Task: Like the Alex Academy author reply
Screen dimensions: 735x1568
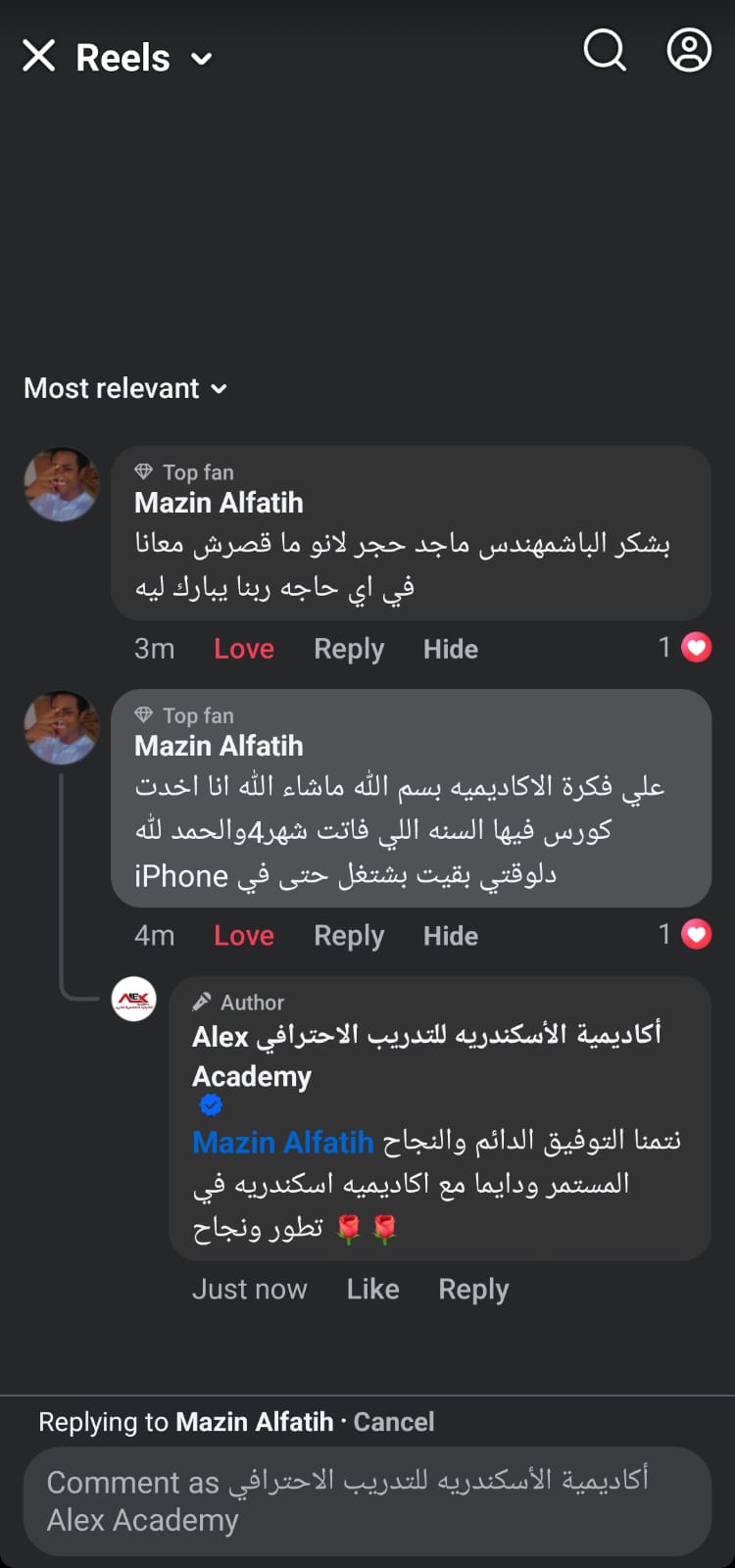Action: click(372, 1289)
